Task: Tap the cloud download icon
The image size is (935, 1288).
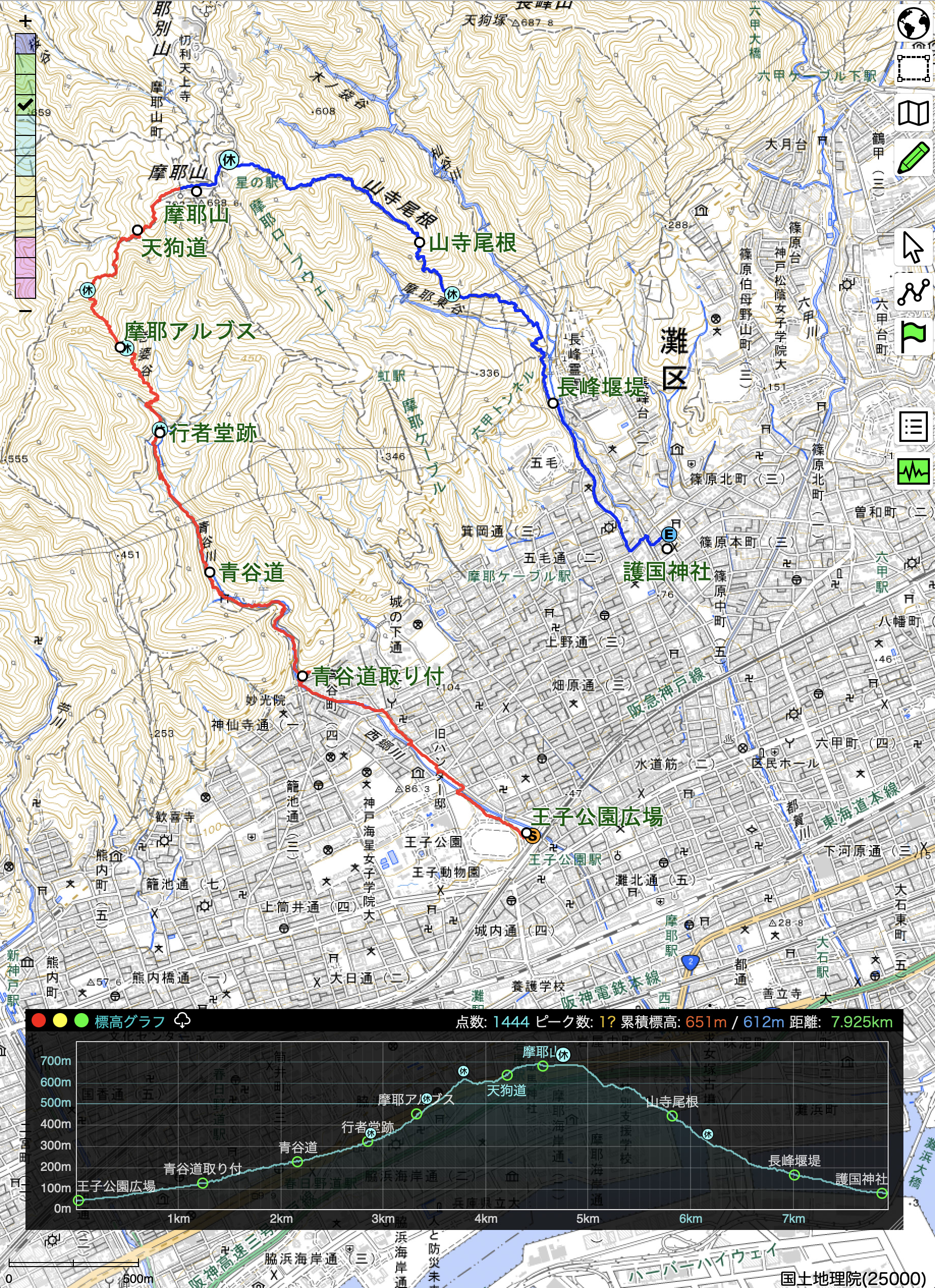Action: tap(182, 1021)
